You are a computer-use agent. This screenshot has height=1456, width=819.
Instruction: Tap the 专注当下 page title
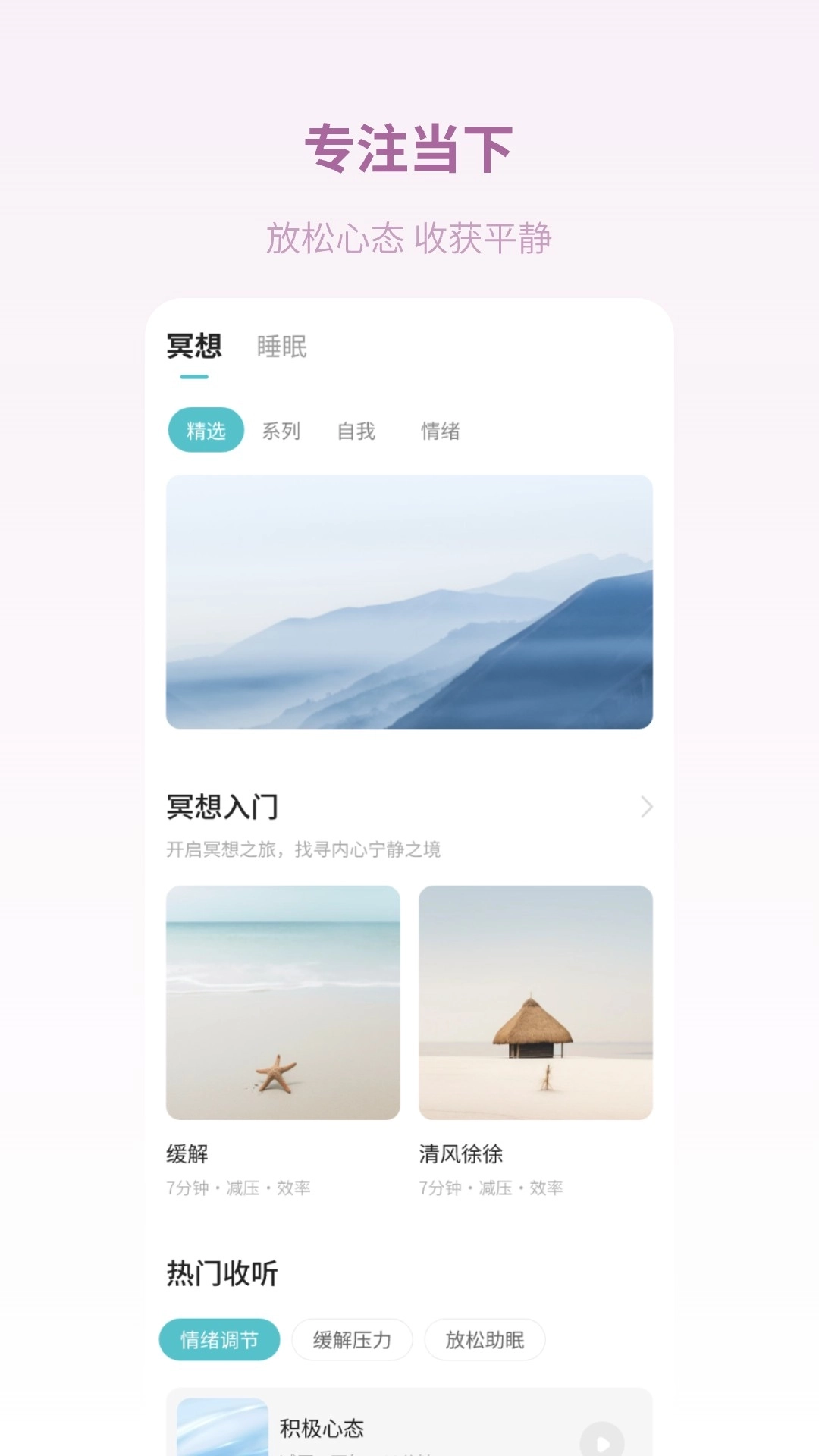pyautogui.click(x=409, y=146)
